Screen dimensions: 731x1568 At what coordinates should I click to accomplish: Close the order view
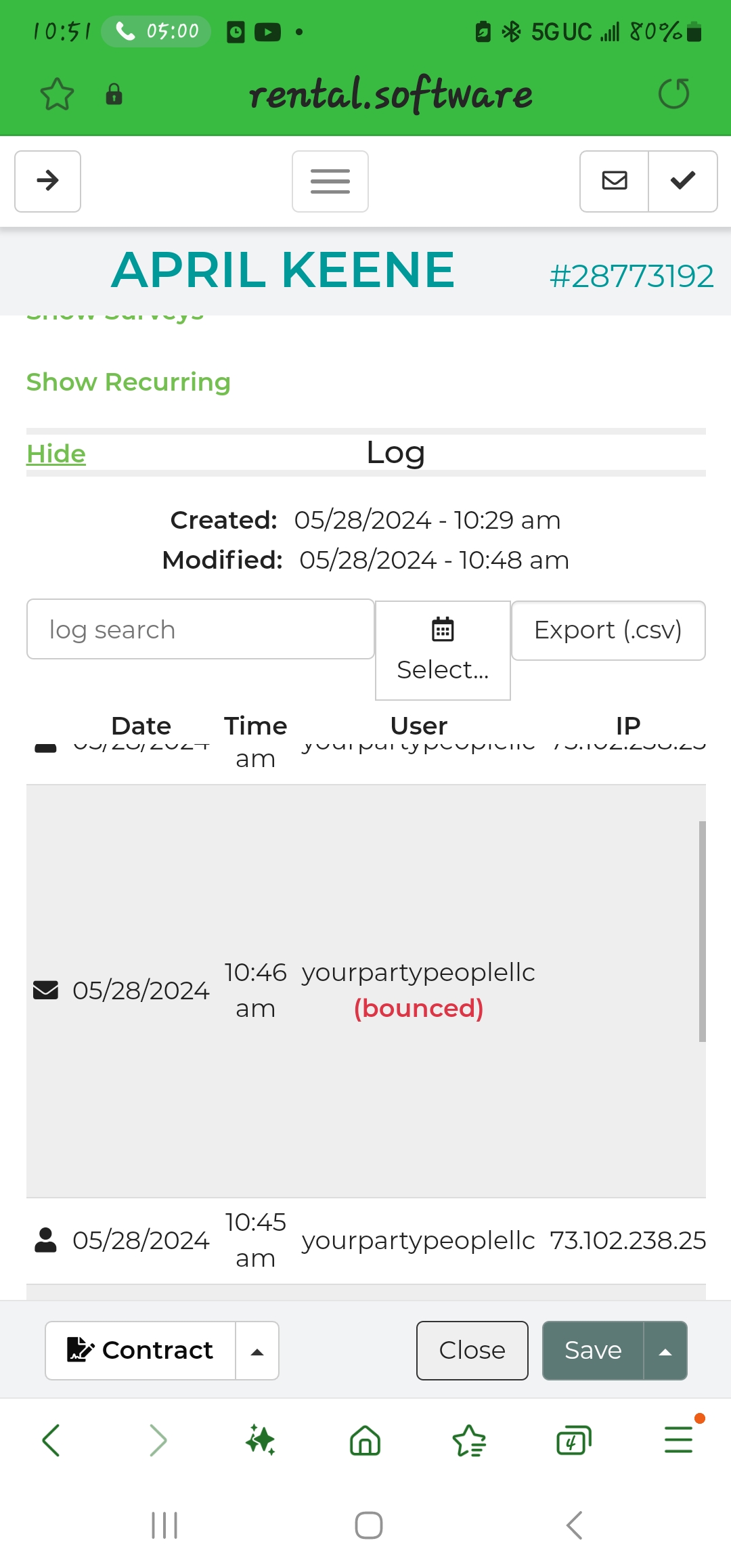click(x=472, y=1351)
